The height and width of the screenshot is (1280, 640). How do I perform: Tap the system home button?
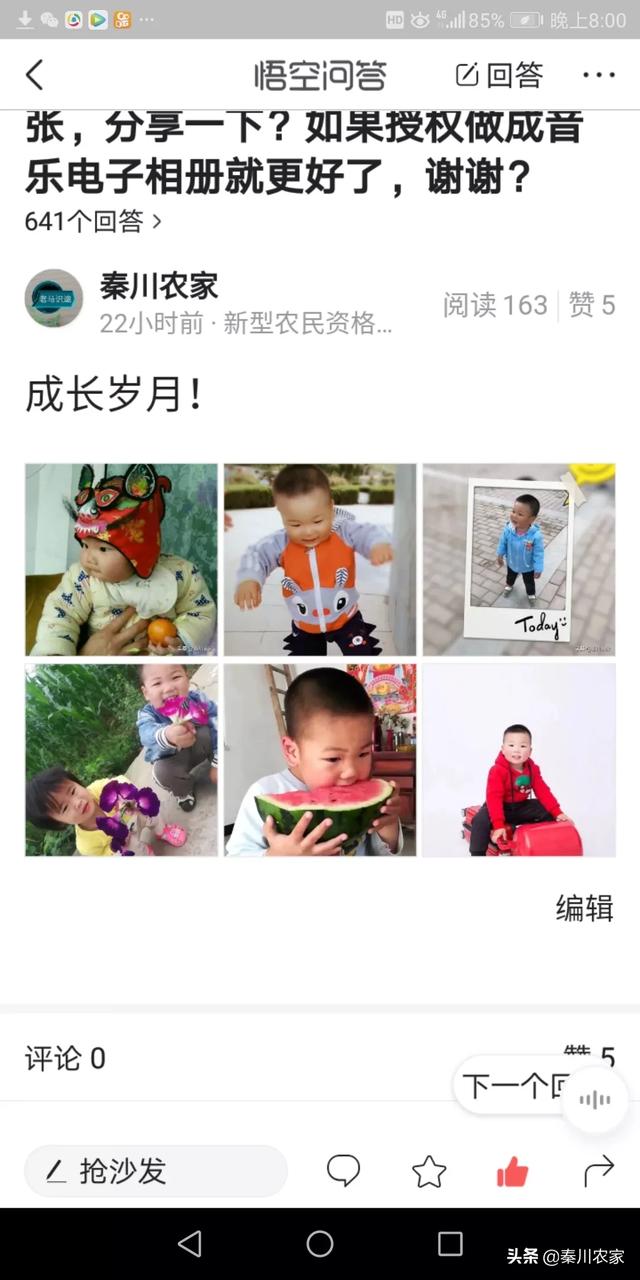point(320,1243)
